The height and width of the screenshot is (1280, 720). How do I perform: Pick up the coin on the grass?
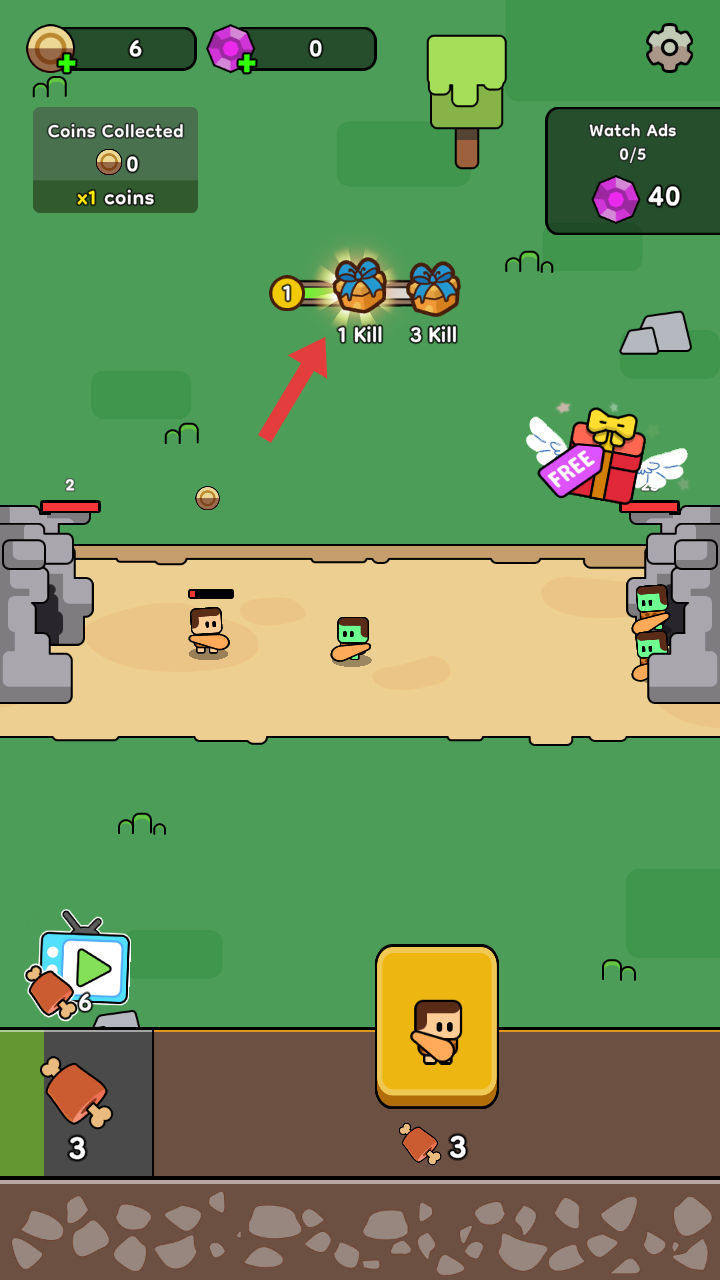pos(207,498)
